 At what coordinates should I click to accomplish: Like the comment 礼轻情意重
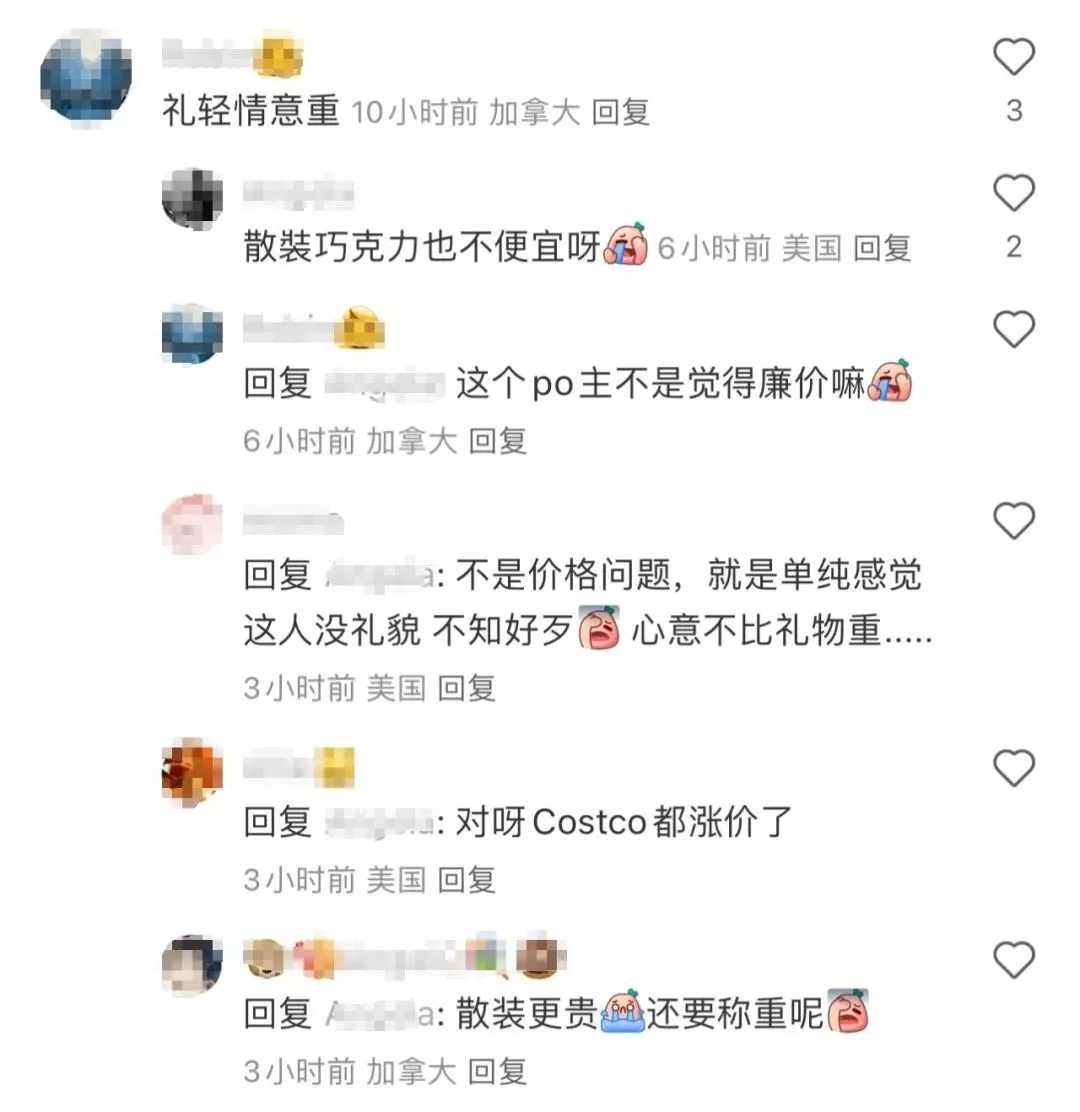pos(1013,58)
